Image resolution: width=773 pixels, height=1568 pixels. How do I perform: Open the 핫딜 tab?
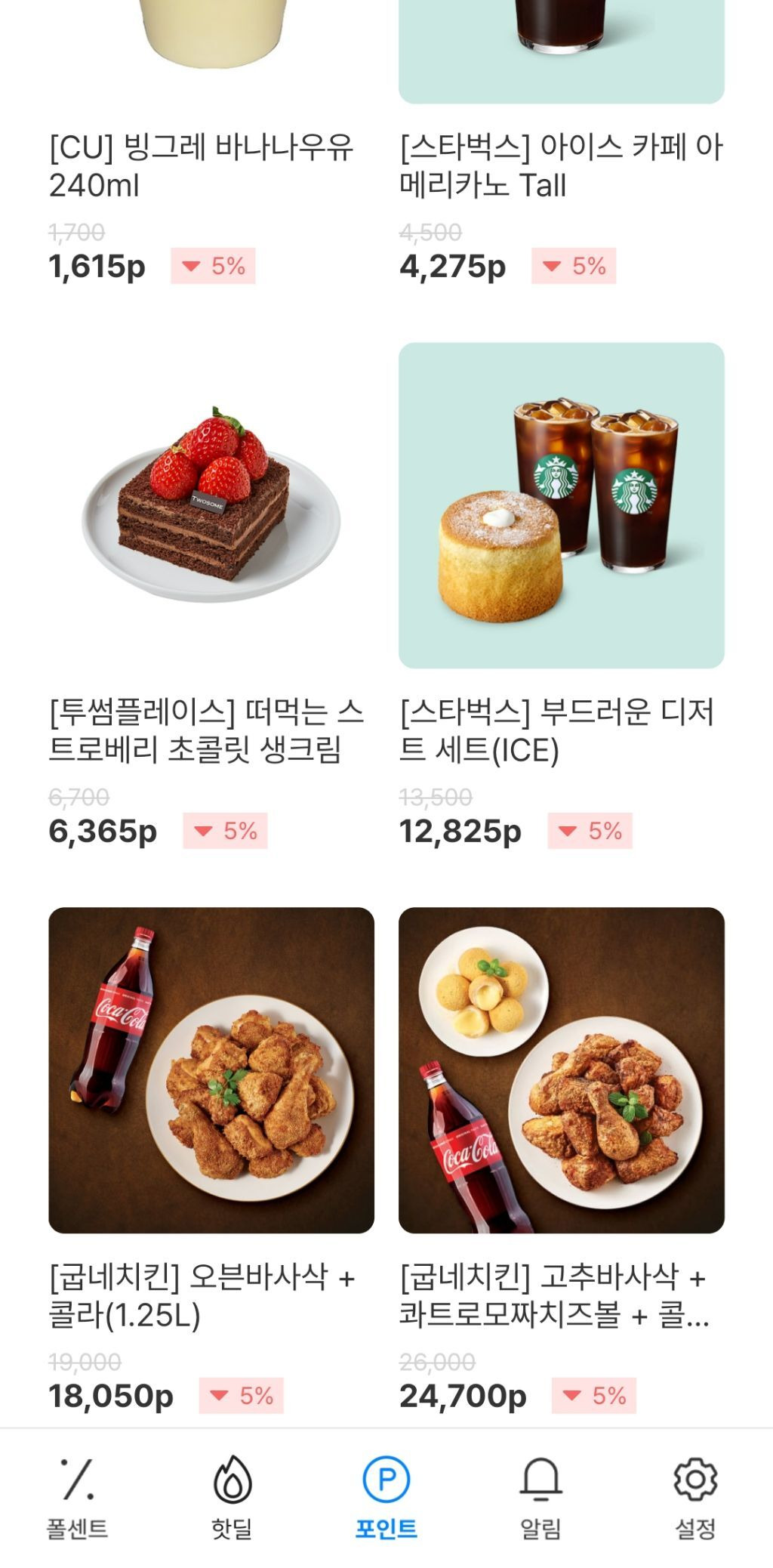[x=232, y=1498]
